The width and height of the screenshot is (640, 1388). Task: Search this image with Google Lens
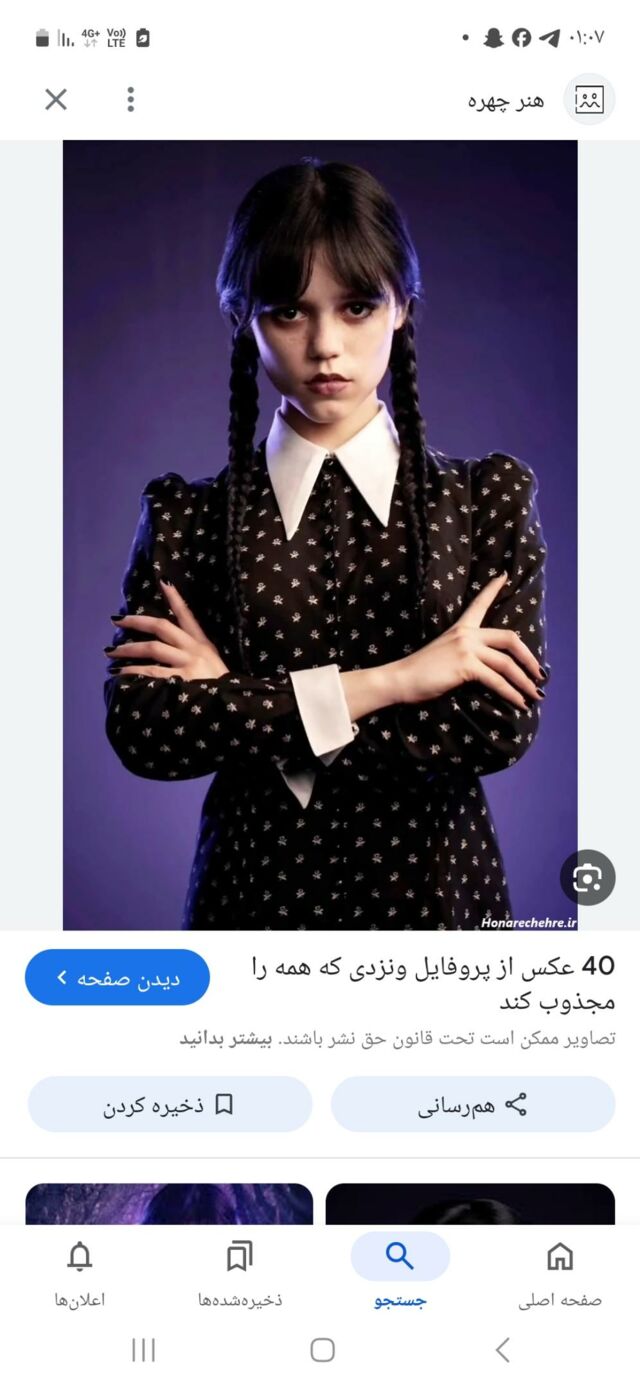[x=587, y=878]
